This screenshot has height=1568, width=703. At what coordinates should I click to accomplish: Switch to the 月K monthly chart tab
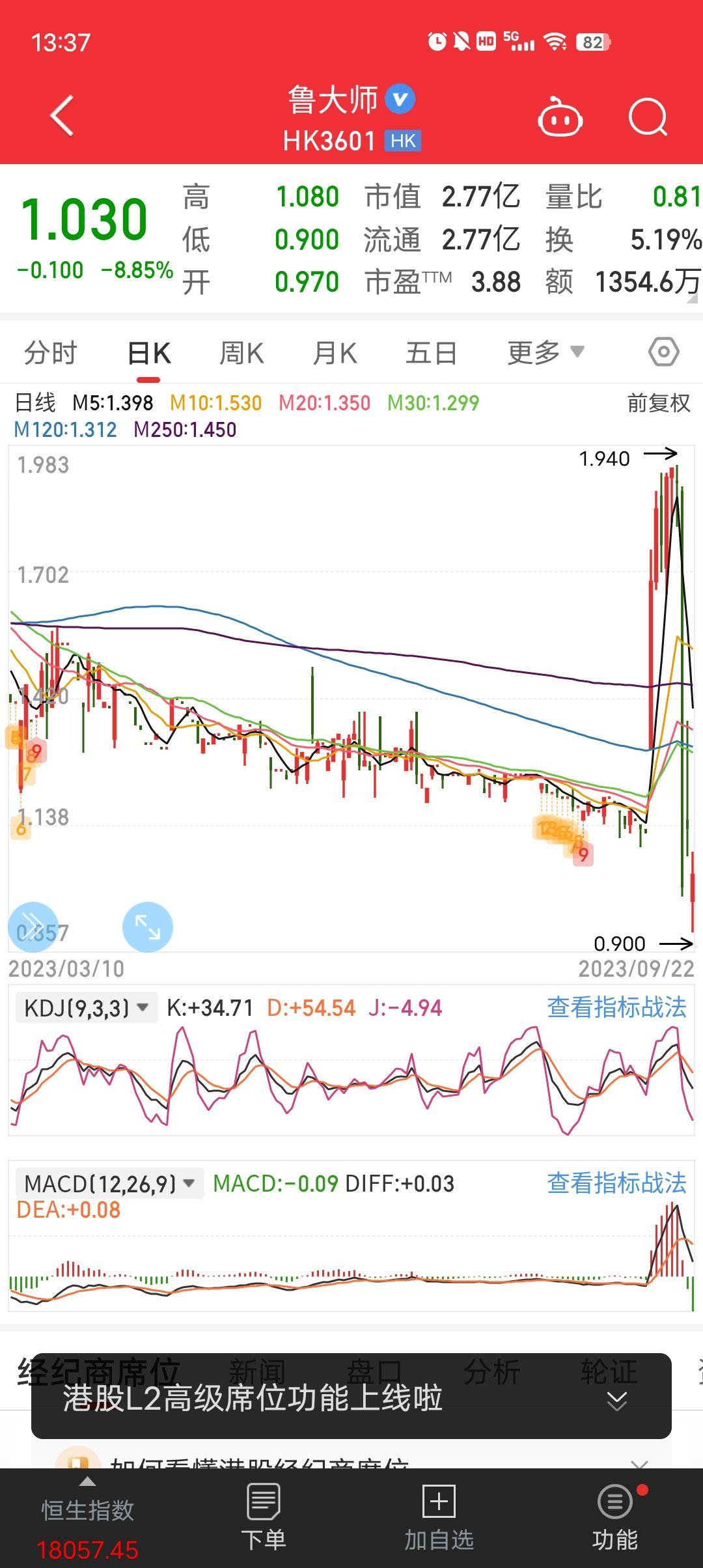334,352
